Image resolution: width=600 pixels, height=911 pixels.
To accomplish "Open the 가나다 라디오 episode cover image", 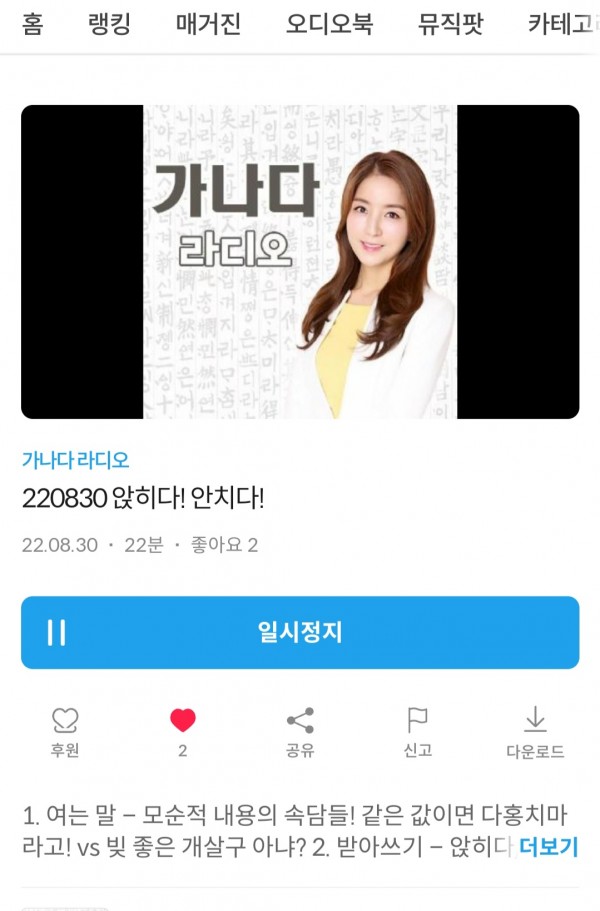I will [300, 262].
